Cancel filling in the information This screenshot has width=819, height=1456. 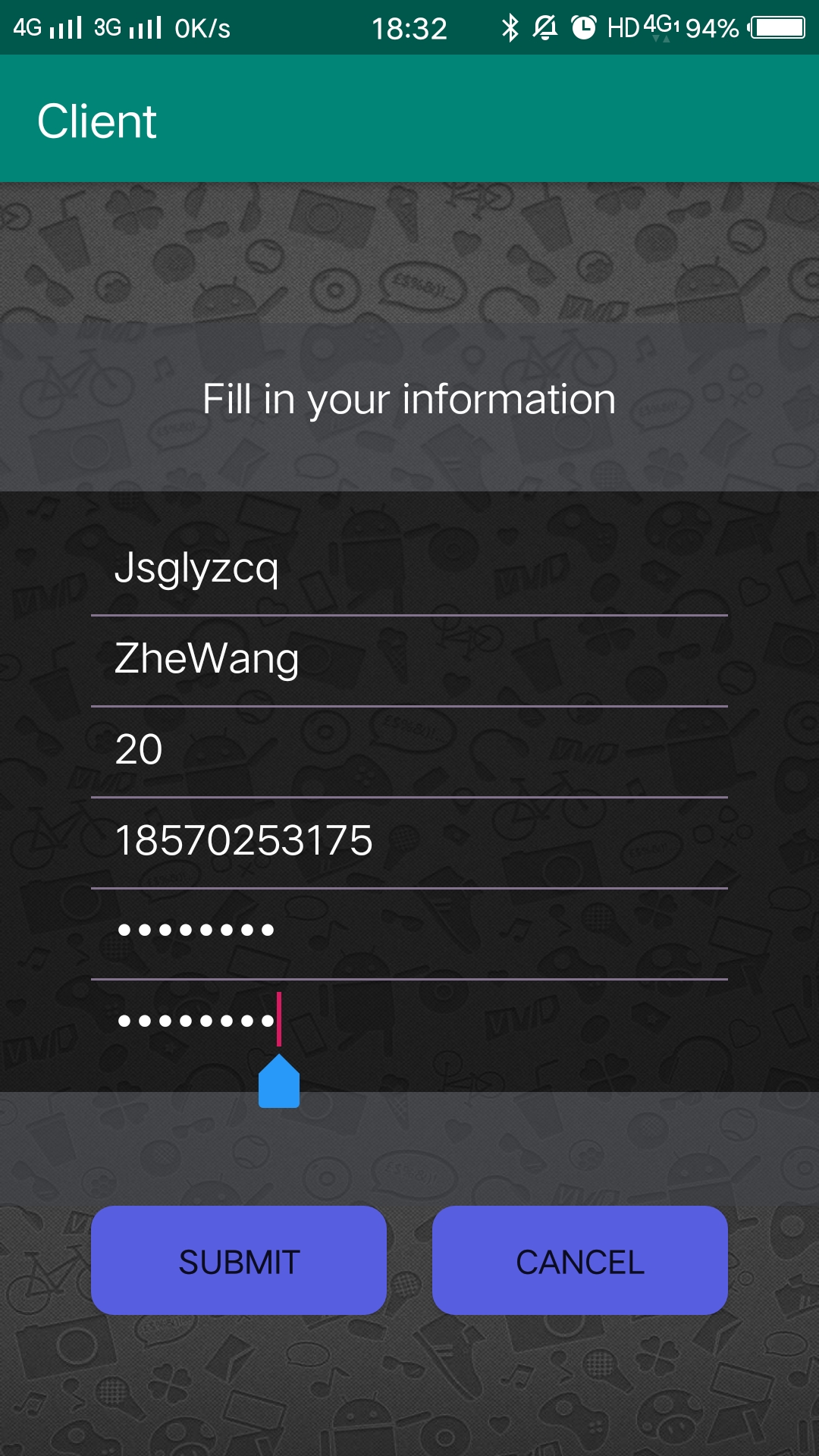[x=579, y=1260]
